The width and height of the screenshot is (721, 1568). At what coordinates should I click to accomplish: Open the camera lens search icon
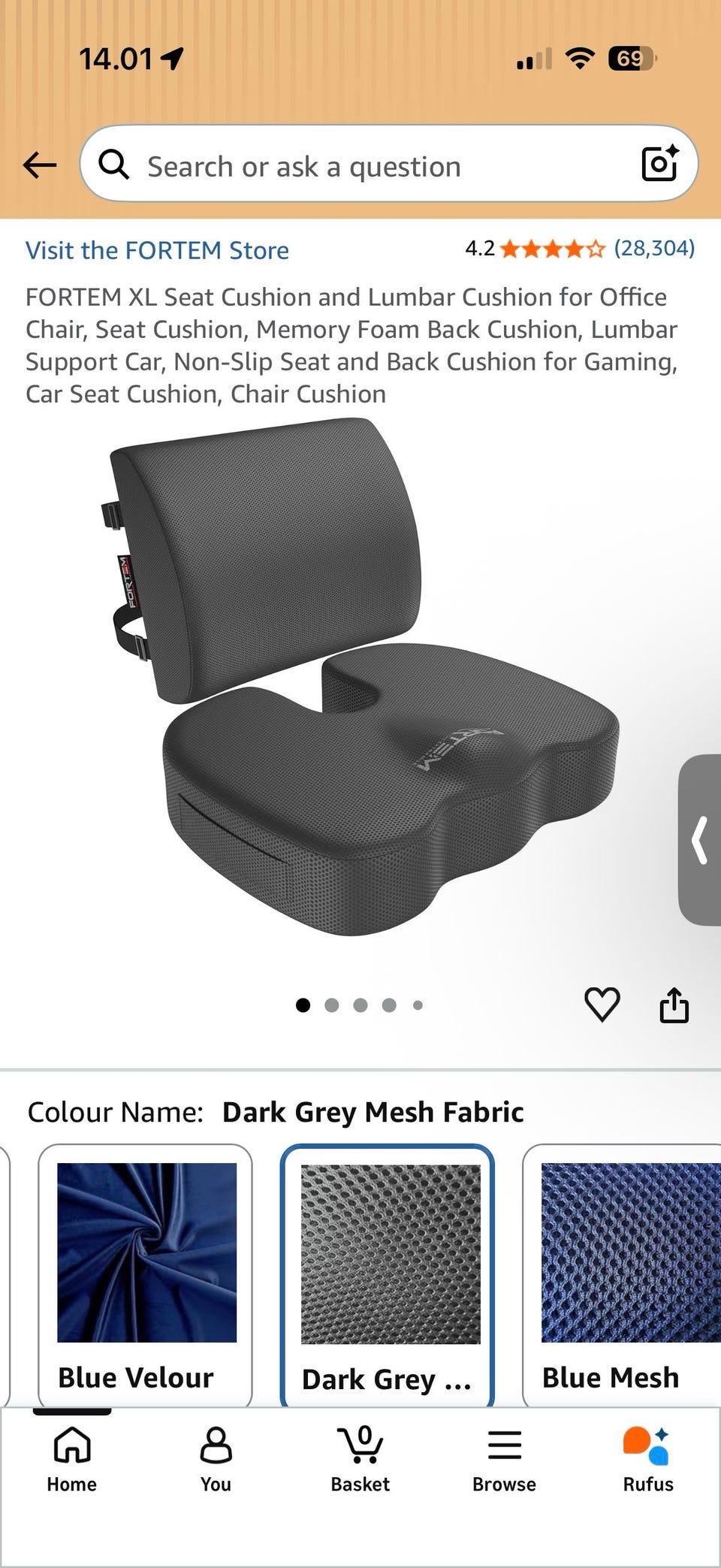click(660, 163)
